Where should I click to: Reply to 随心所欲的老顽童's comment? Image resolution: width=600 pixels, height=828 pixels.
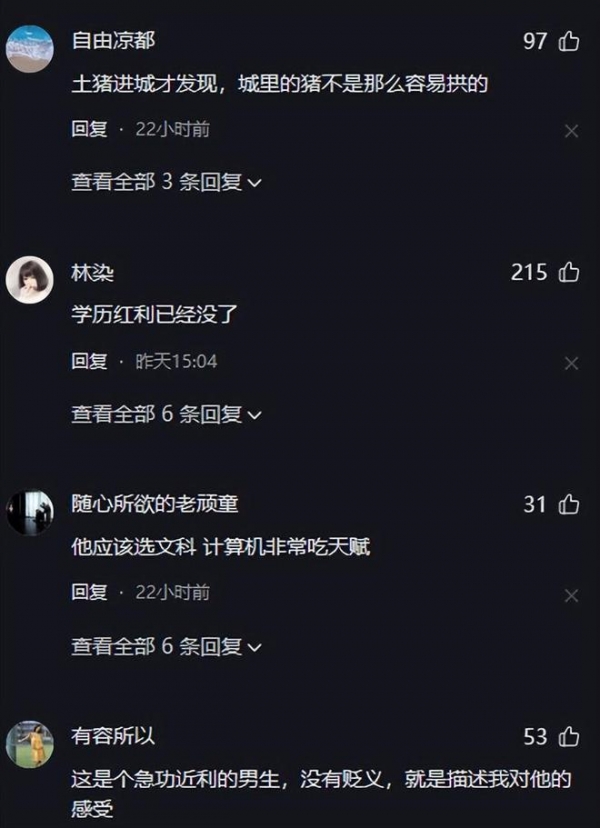[89, 593]
